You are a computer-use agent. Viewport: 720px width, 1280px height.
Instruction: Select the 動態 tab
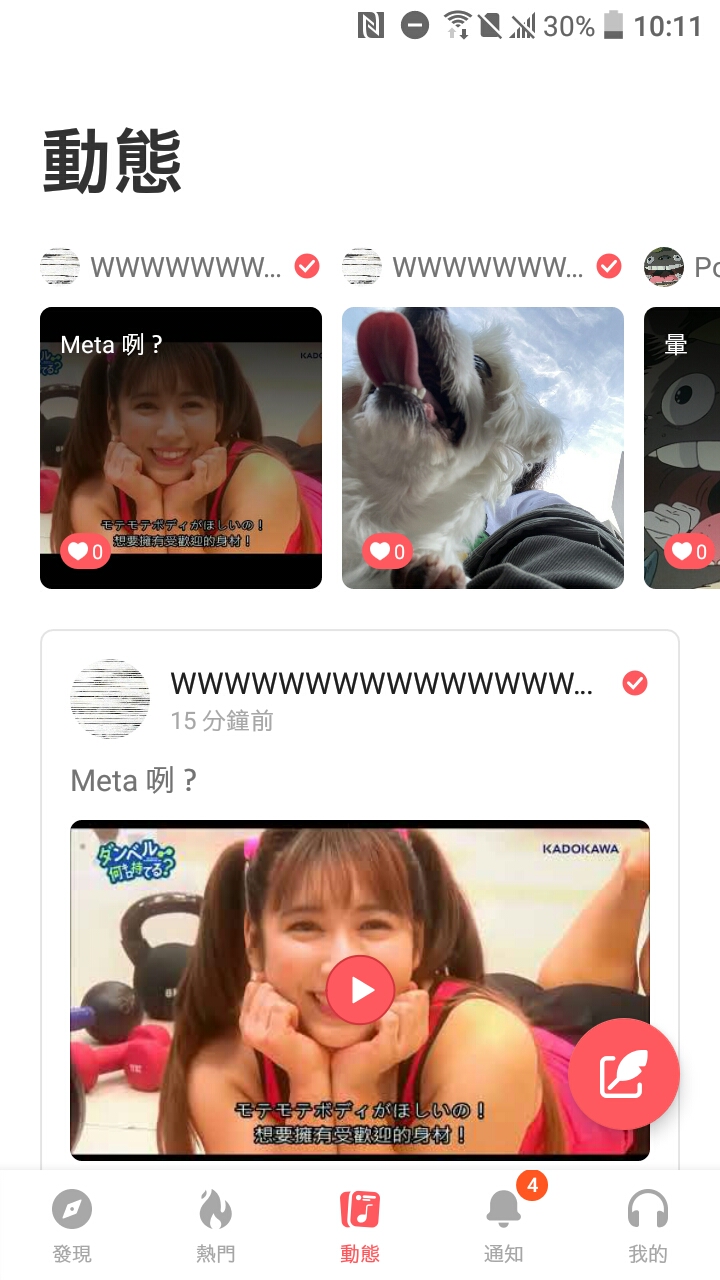click(360, 1226)
